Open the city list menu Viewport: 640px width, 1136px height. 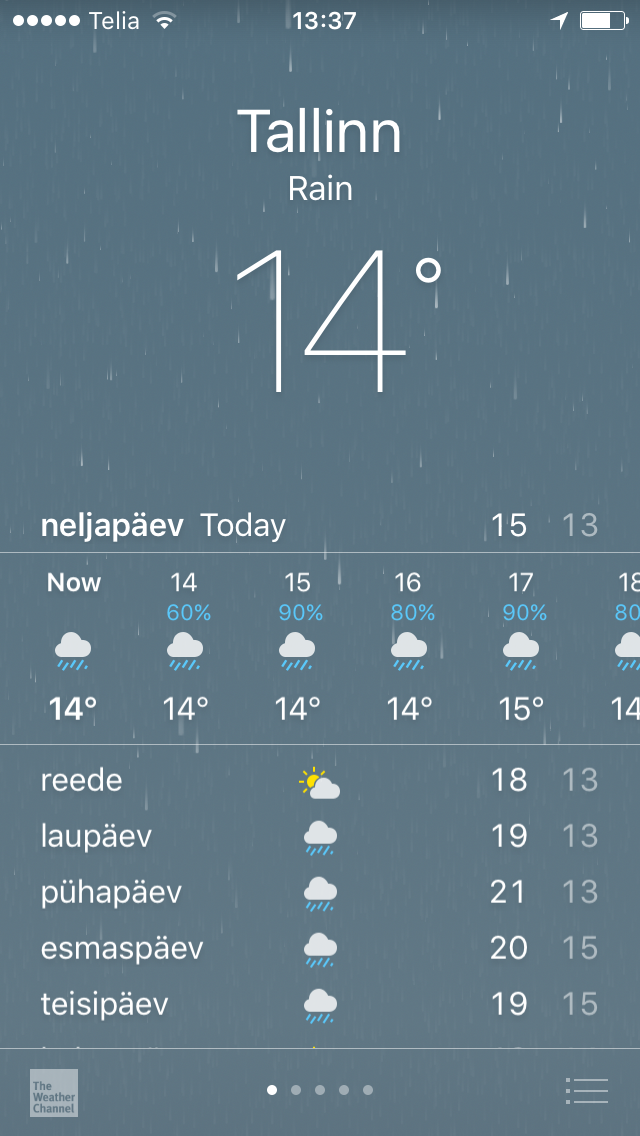(586, 1091)
